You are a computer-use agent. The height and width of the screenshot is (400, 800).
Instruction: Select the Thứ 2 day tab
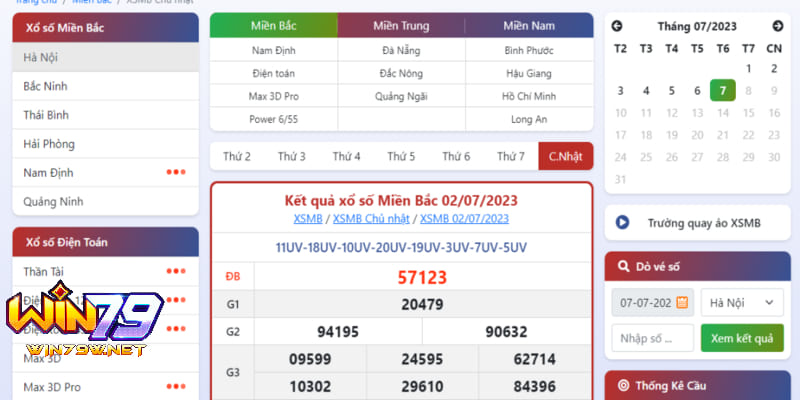(x=237, y=156)
